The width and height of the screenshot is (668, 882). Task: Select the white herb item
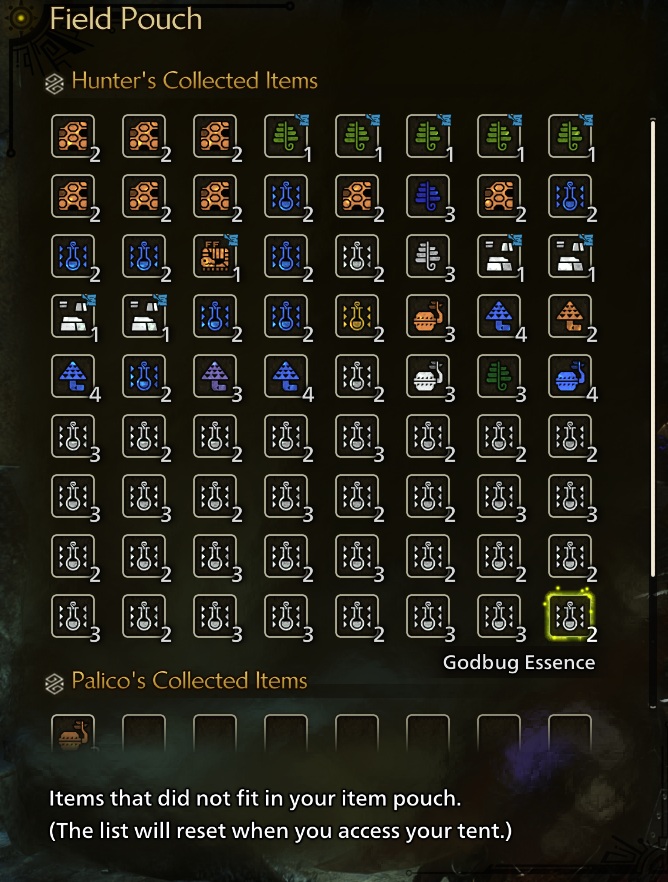(x=428, y=256)
